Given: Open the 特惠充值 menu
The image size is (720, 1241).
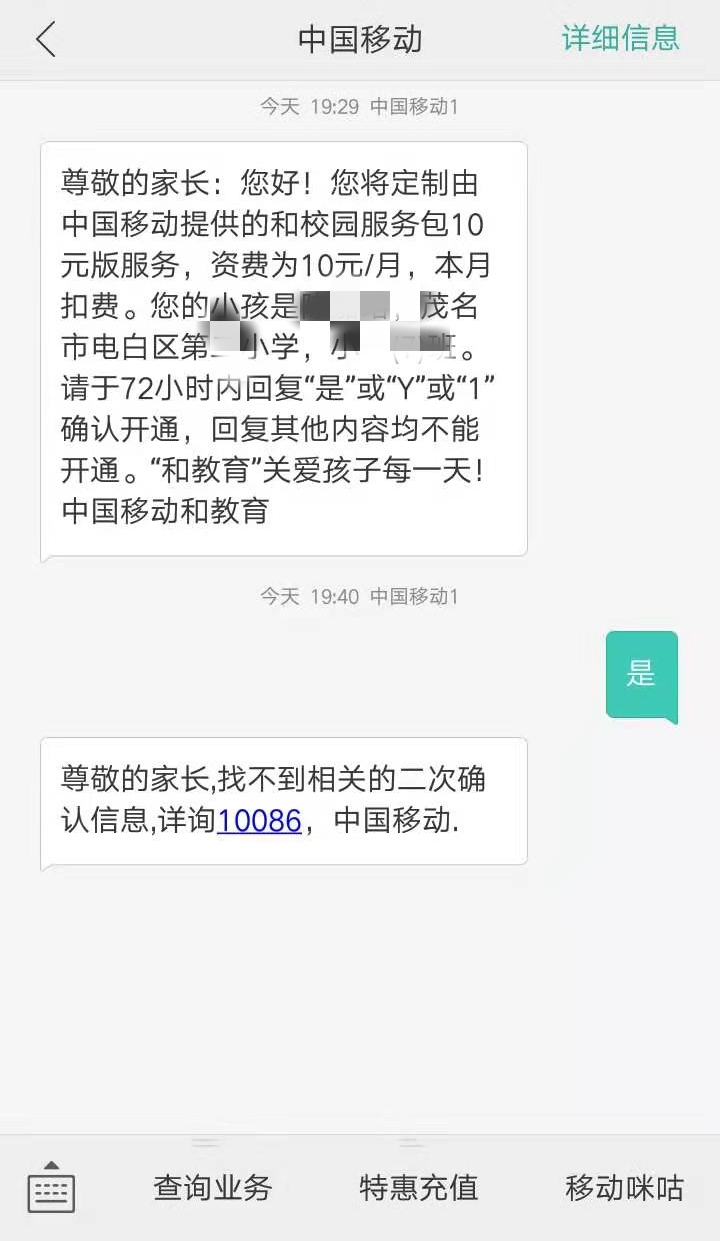Looking at the screenshot, I should point(418,1188).
